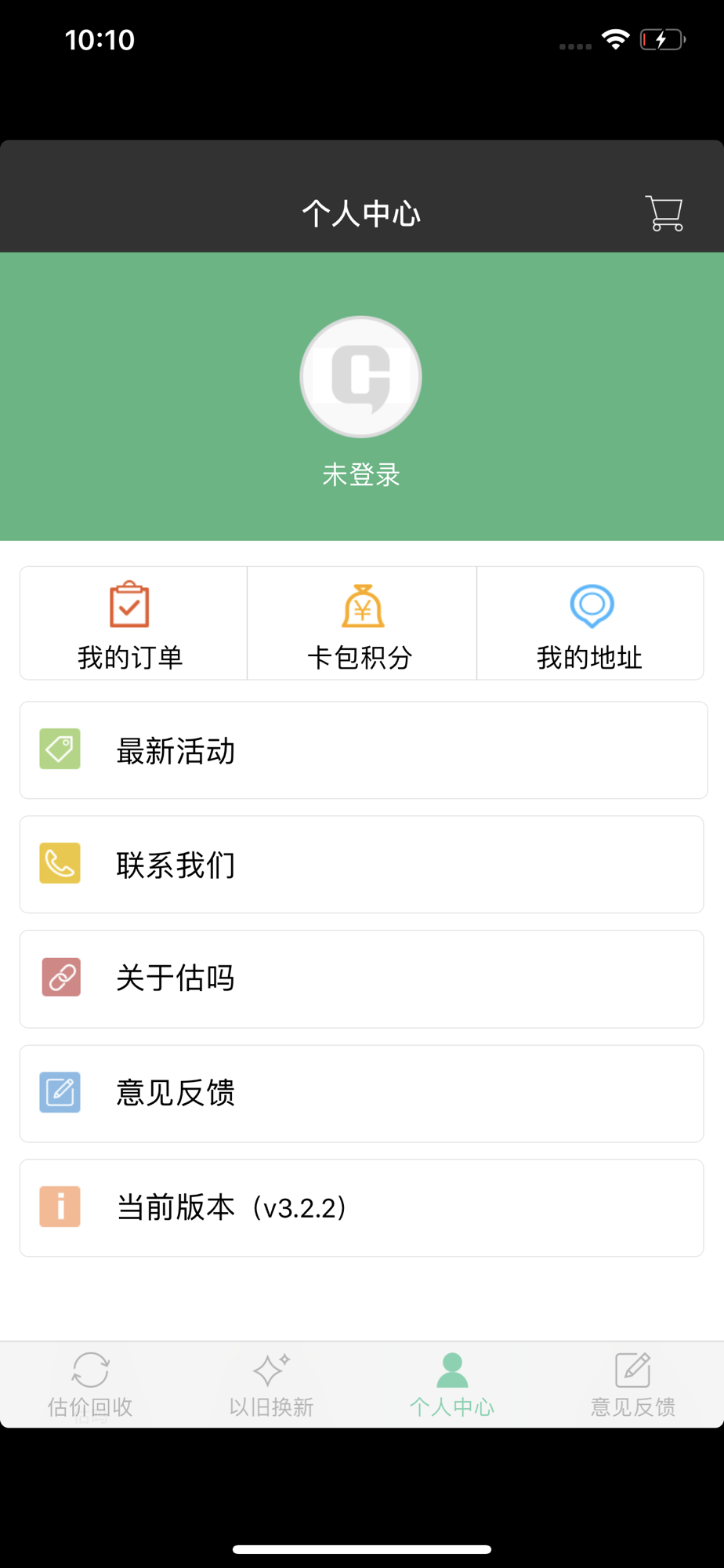Switch to 以旧换新 tab
Viewport: 724px width, 1568px height.
pyautogui.click(x=271, y=1385)
